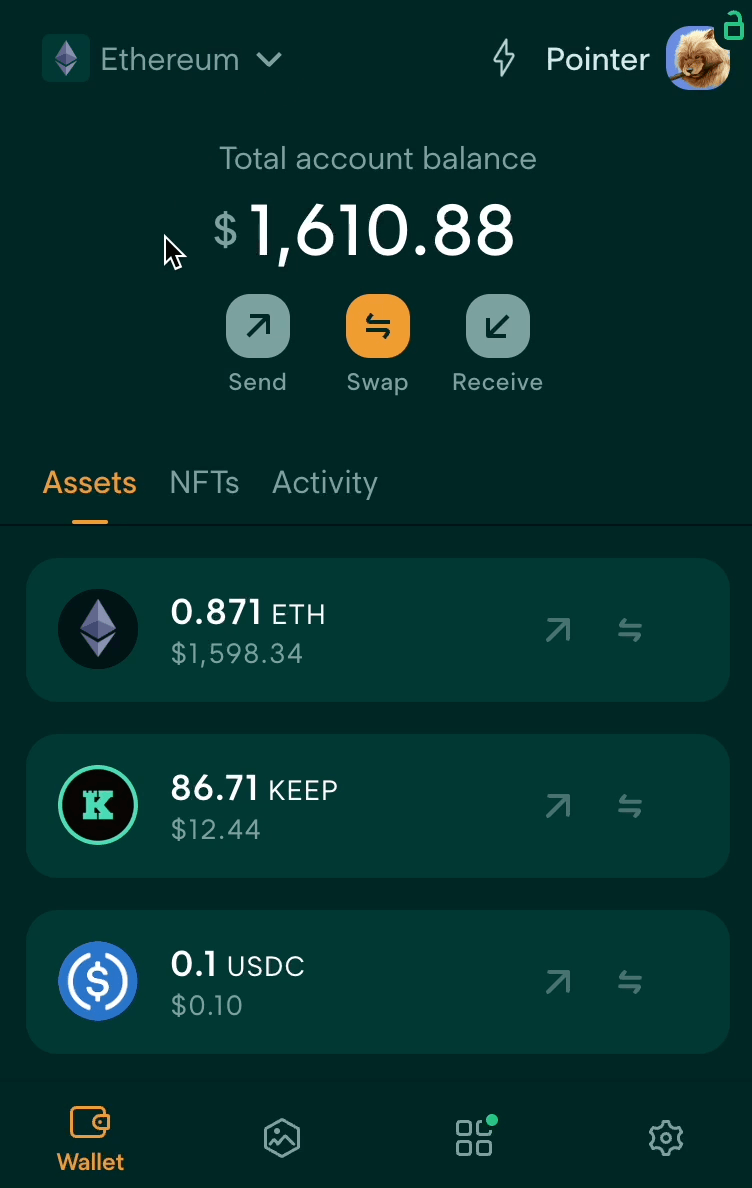Image resolution: width=752 pixels, height=1188 pixels.
Task: Open the Ethereum network dropdown
Action: 163,60
